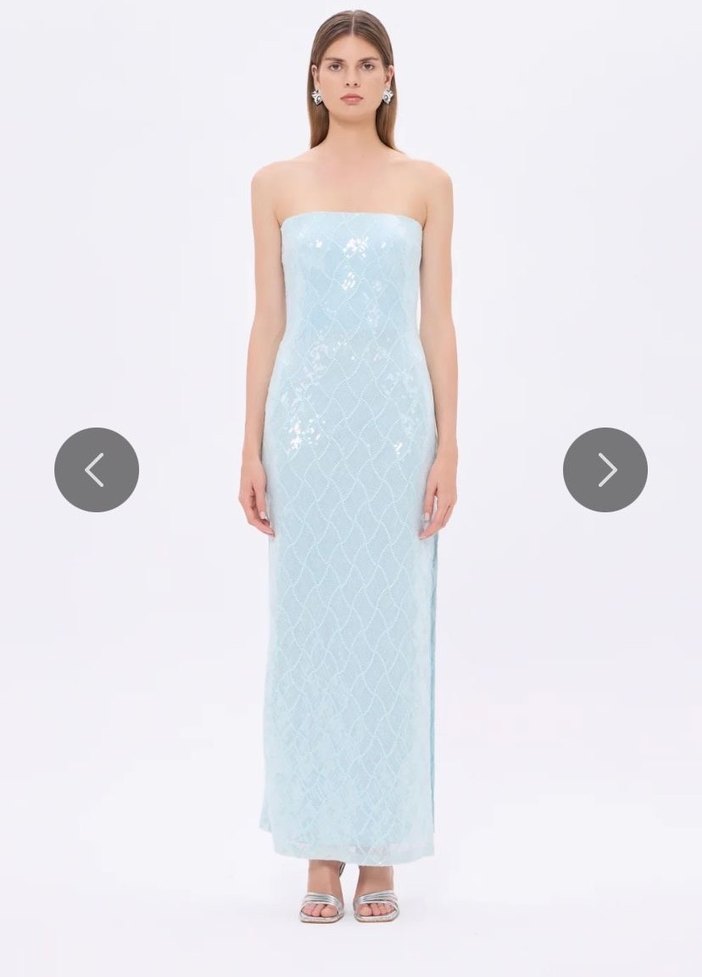Show the next product photo
The height and width of the screenshot is (977, 702).
tap(605, 470)
